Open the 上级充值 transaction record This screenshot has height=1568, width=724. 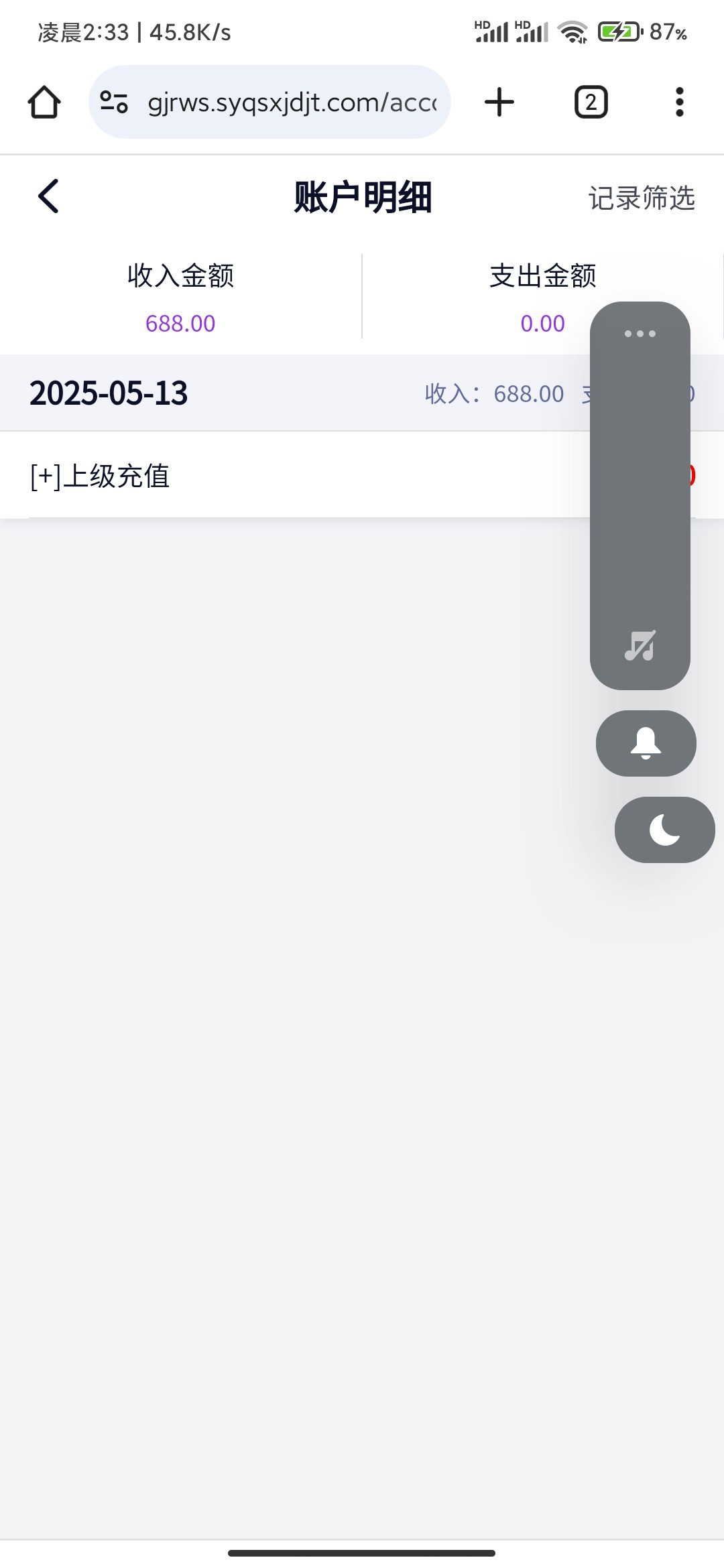point(362,475)
